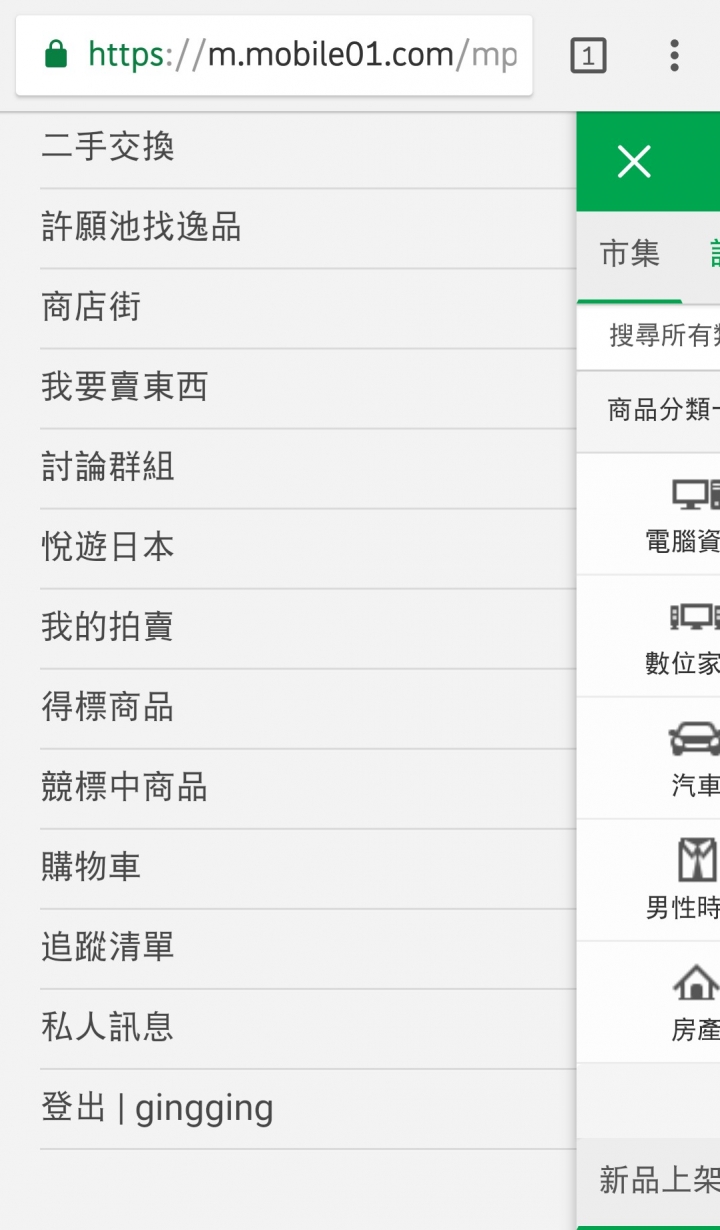Open 許願池找逸品 from the menu
The width and height of the screenshot is (720, 1230).
141,227
